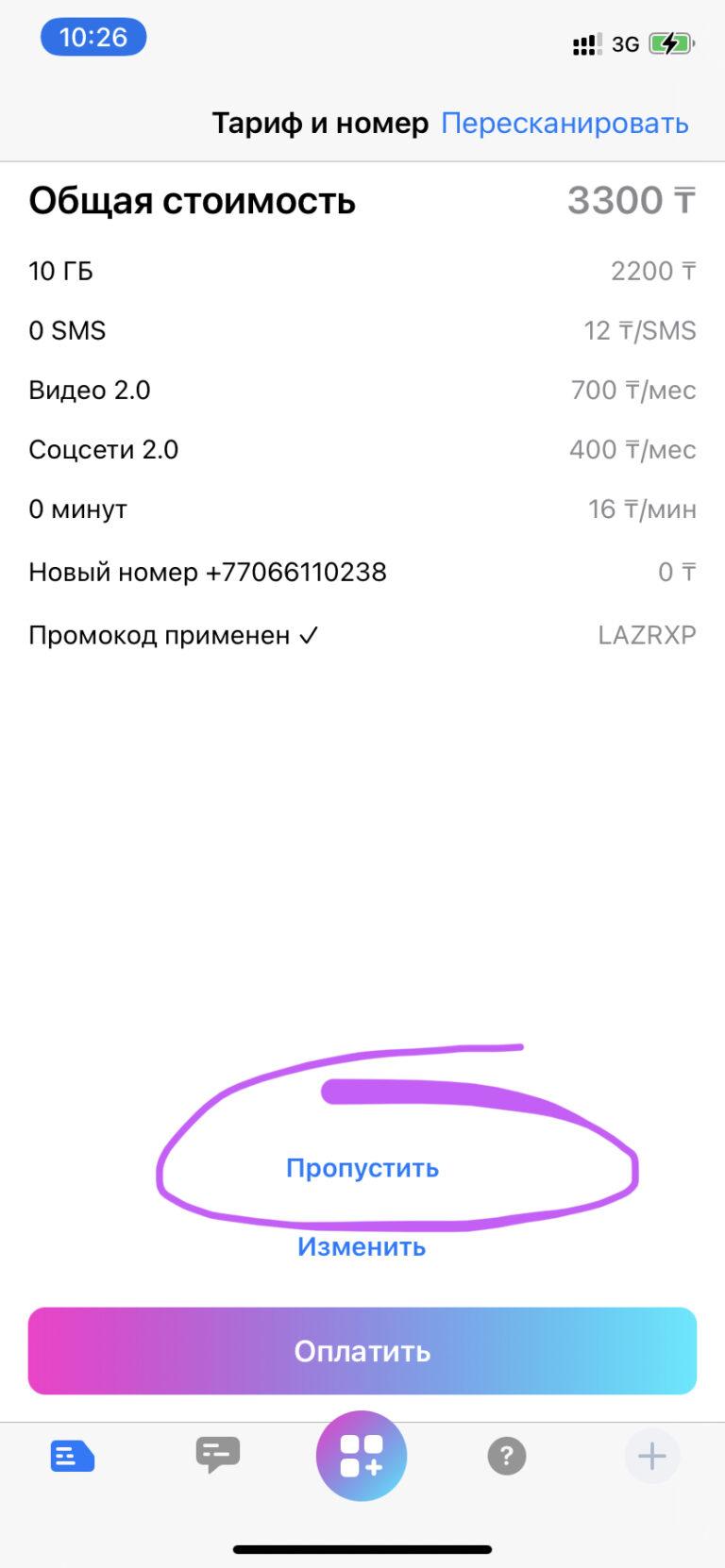Select the circled Пропустить option
725x1568 pixels.
click(362, 1168)
